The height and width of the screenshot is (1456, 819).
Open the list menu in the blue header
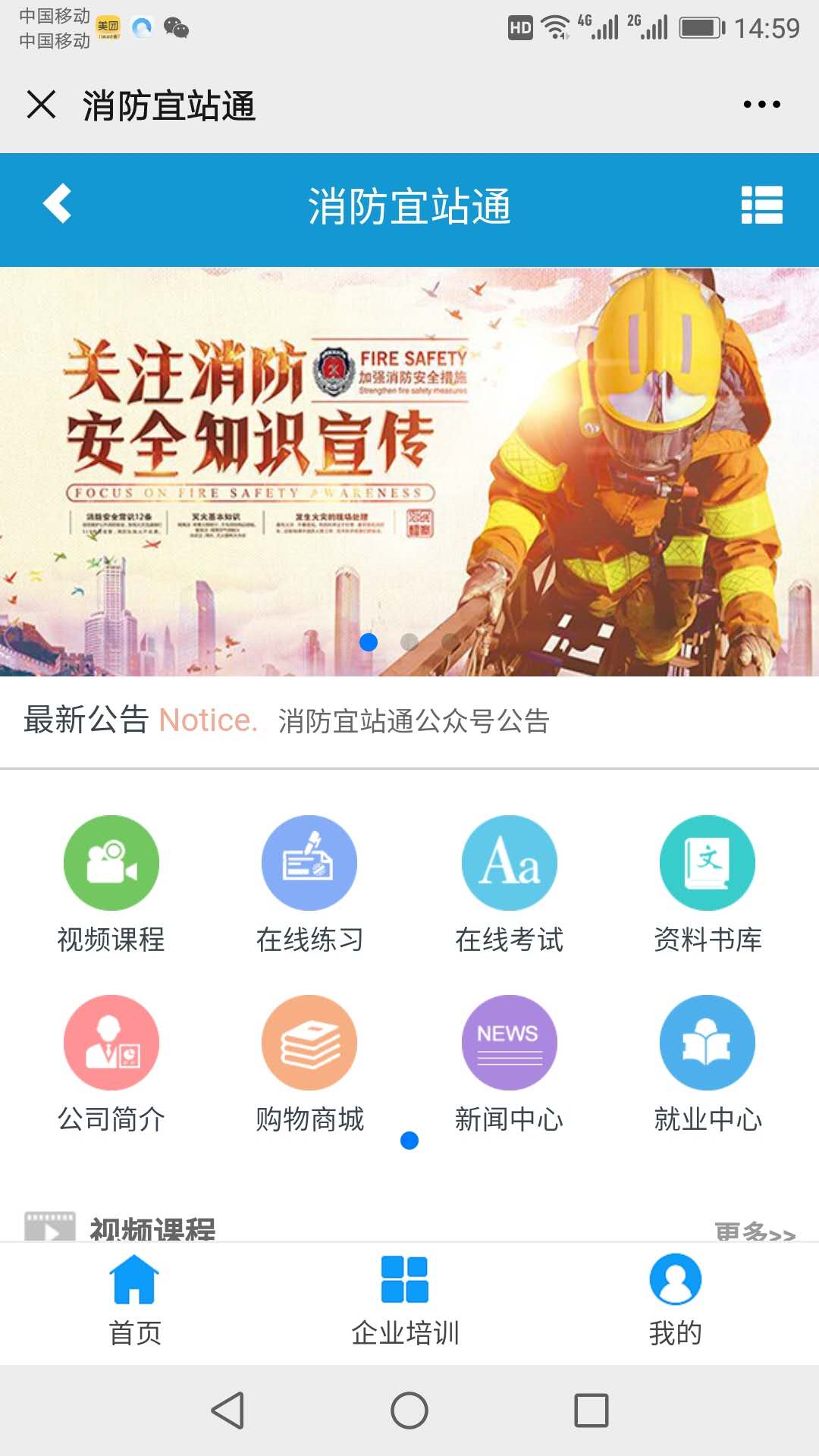(761, 206)
